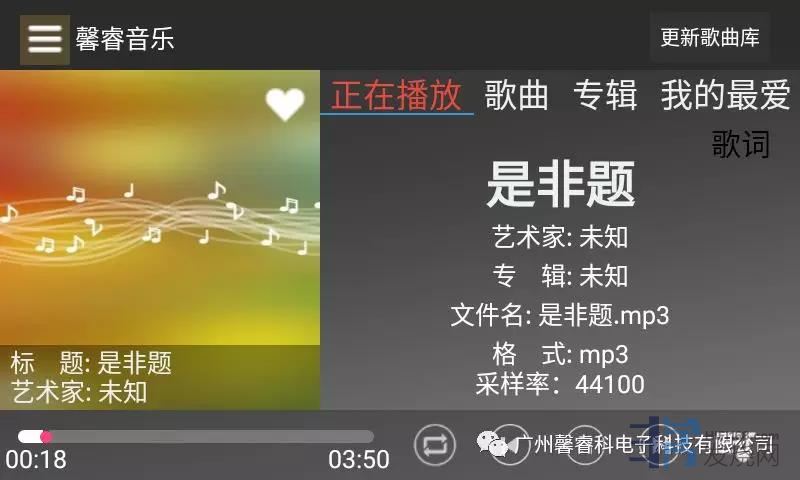Viewport: 800px width, 480px height.
Task: Favorite the song with the heart icon
Action: pyautogui.click(x=284, y=104)
